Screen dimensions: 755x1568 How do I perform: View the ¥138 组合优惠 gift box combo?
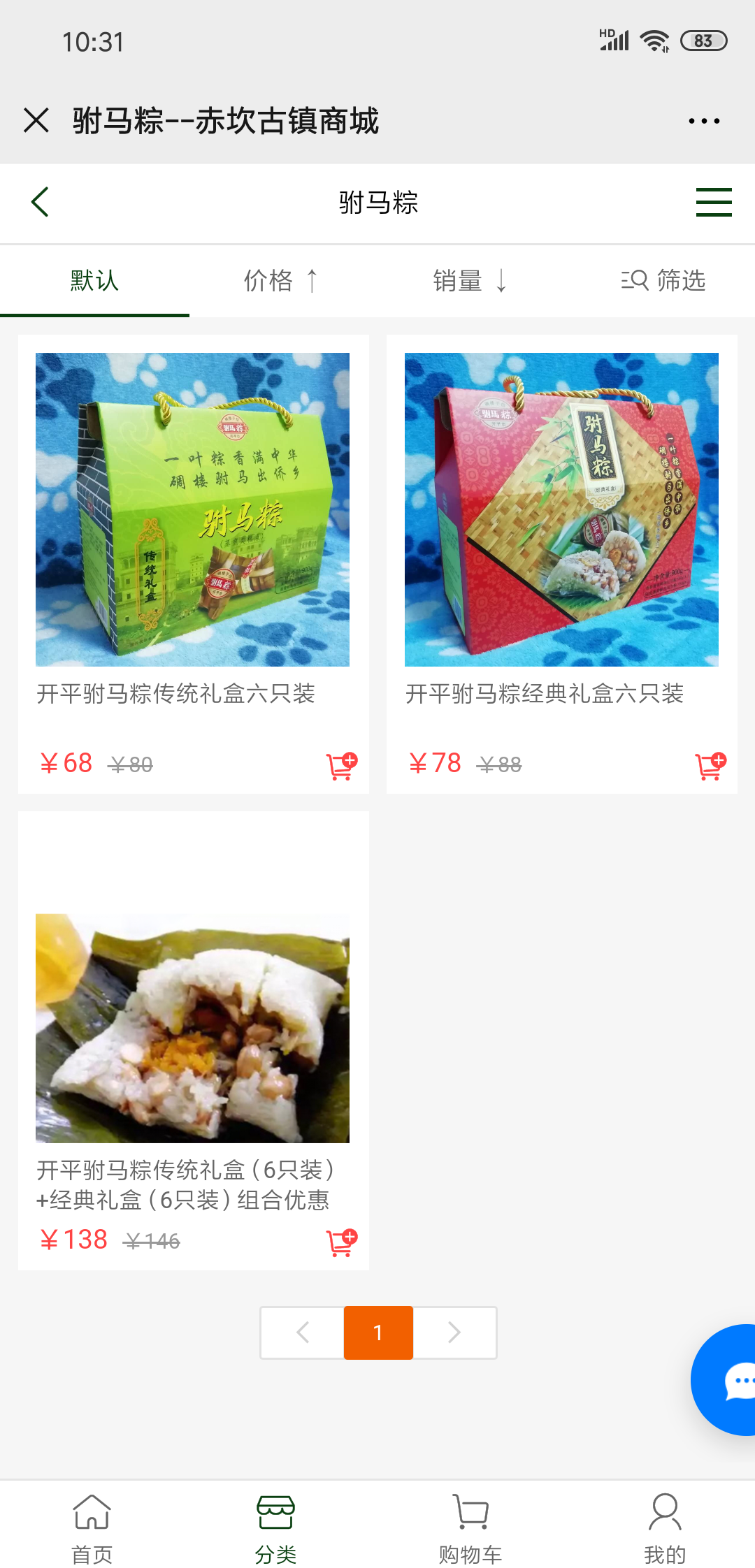(x=192, y=1029)
